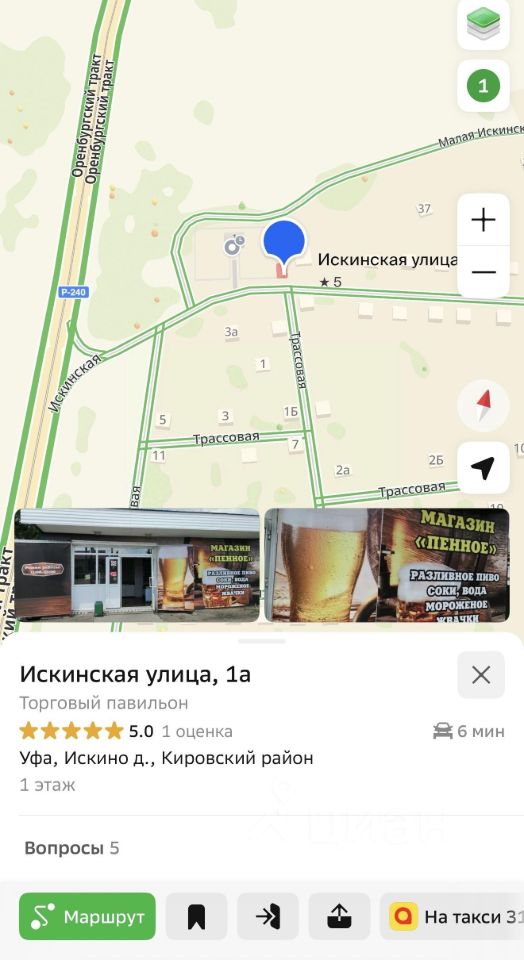Save this place to bookmarks
The image size is (524, 960).
pos(196,917)
